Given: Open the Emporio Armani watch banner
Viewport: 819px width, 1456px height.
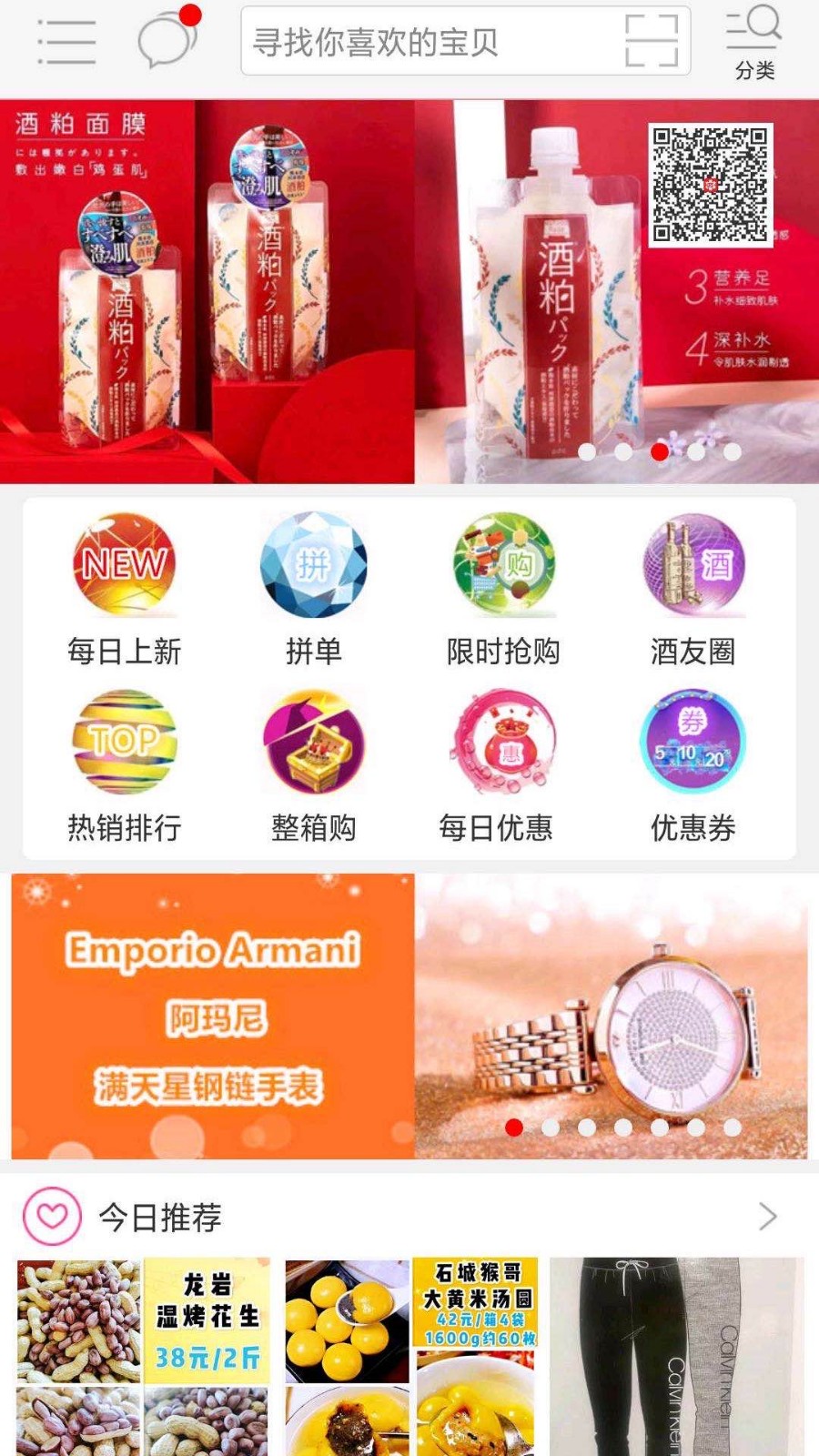Looking at the screenshot, I should click(x=409, y=1016).
